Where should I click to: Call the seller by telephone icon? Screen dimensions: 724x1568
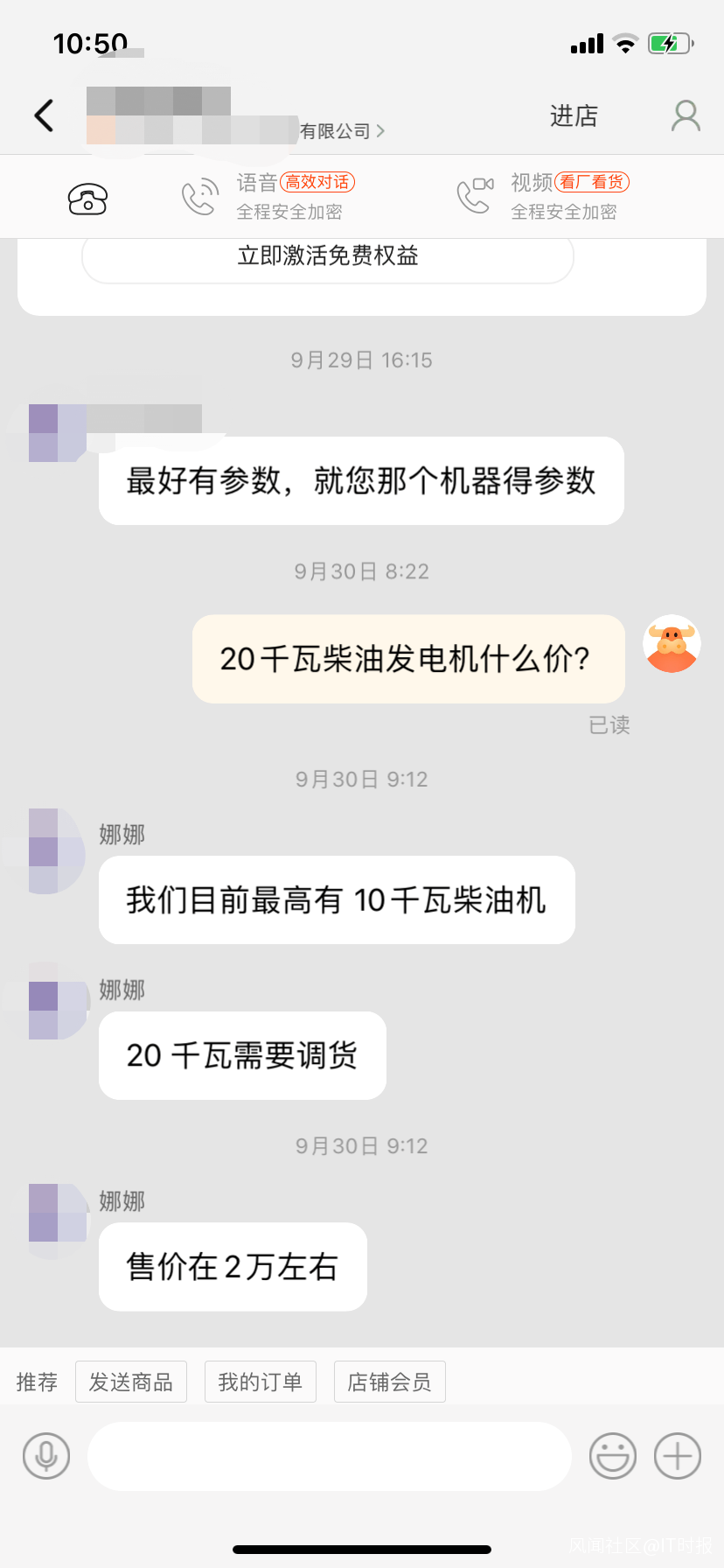point(87,199)
